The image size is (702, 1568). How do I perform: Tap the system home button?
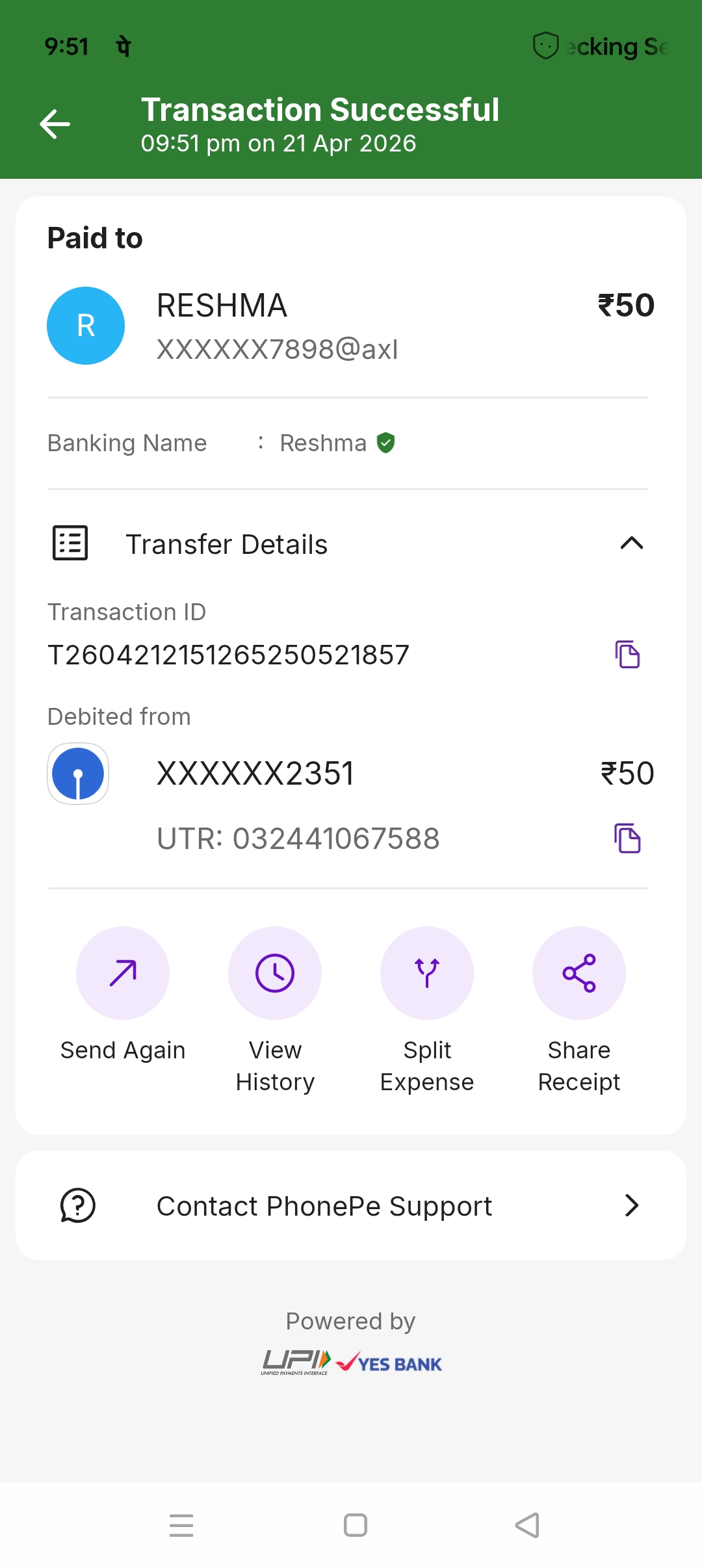click(x=355, y=1525)
